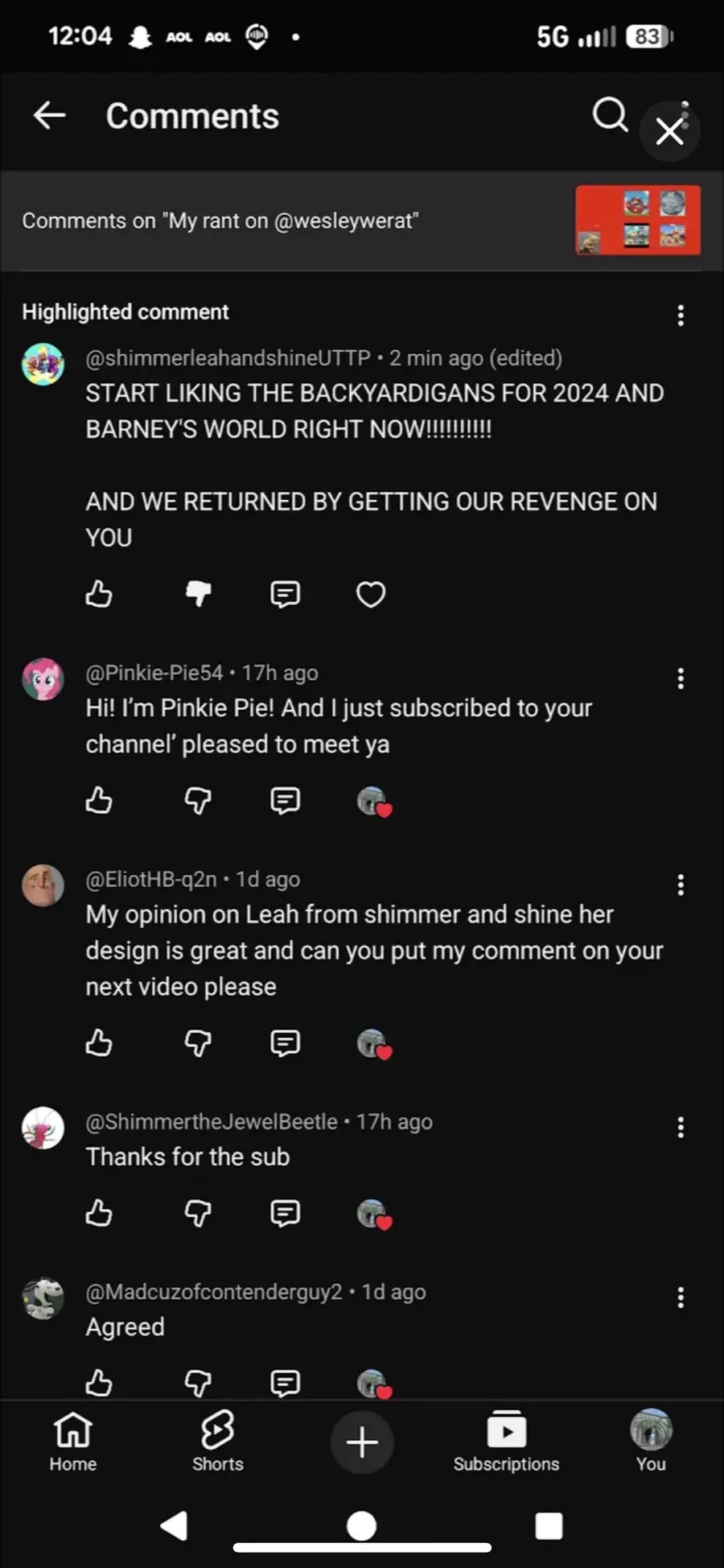Open the "My rant on @wesleywerat" video thumbnail
This screenshot has height=1568, width=724.
637,221
